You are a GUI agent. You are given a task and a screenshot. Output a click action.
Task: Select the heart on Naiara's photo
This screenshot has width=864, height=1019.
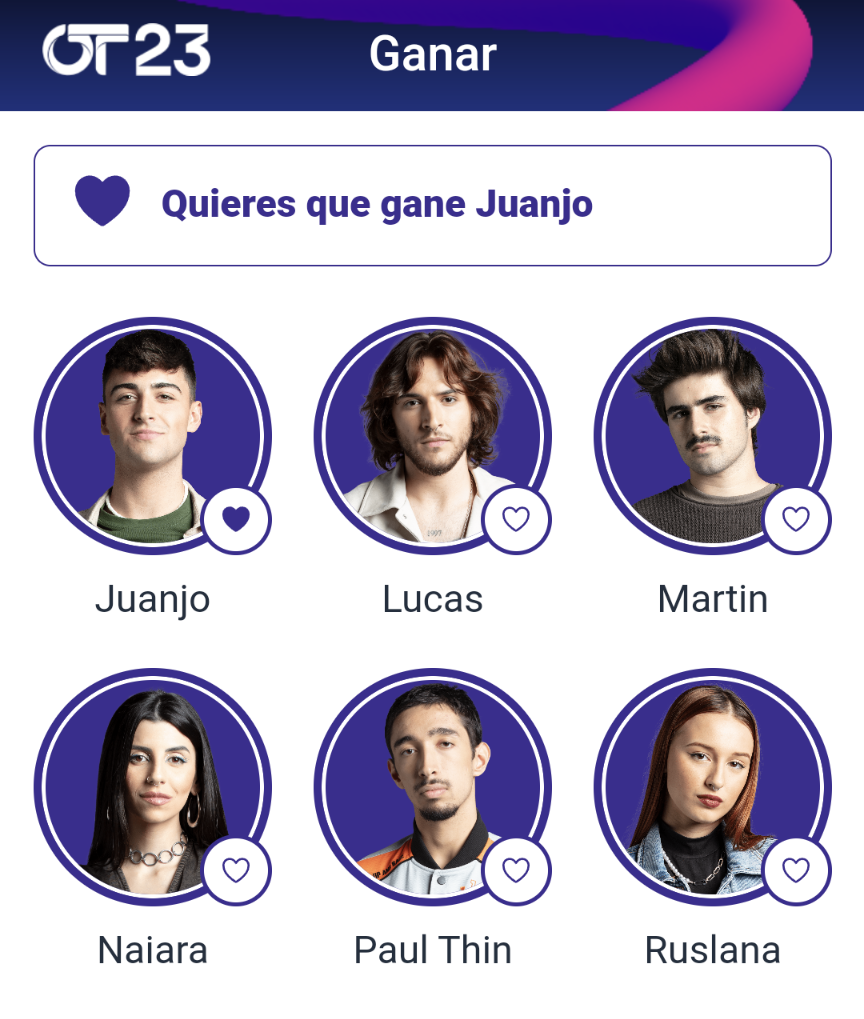pos(236,870)
